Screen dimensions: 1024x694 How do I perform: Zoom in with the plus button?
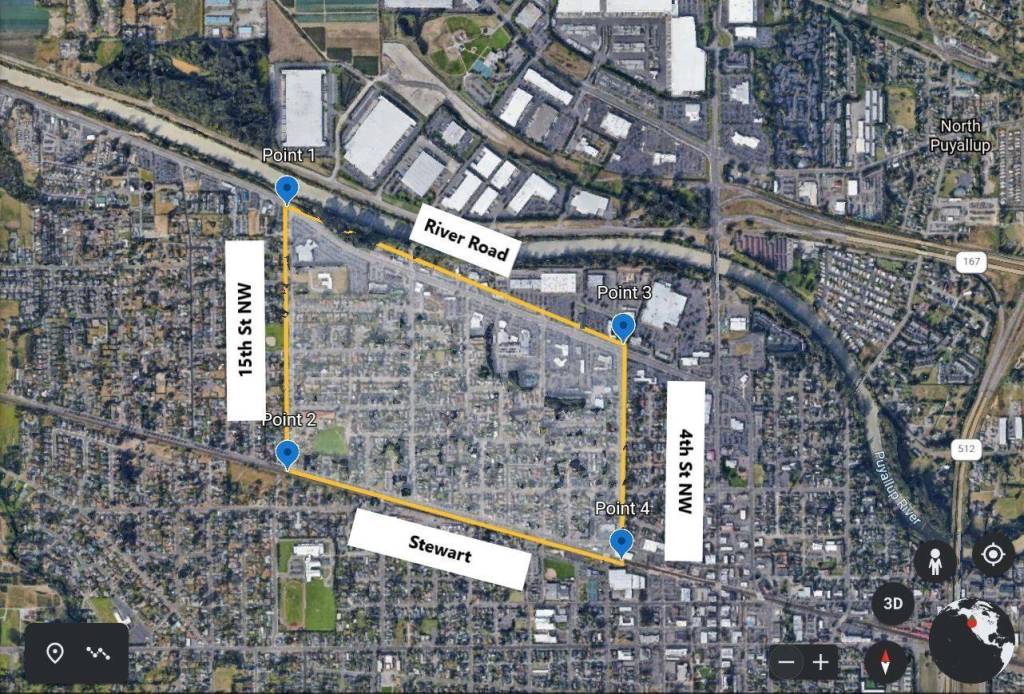(x=821, y=662)
